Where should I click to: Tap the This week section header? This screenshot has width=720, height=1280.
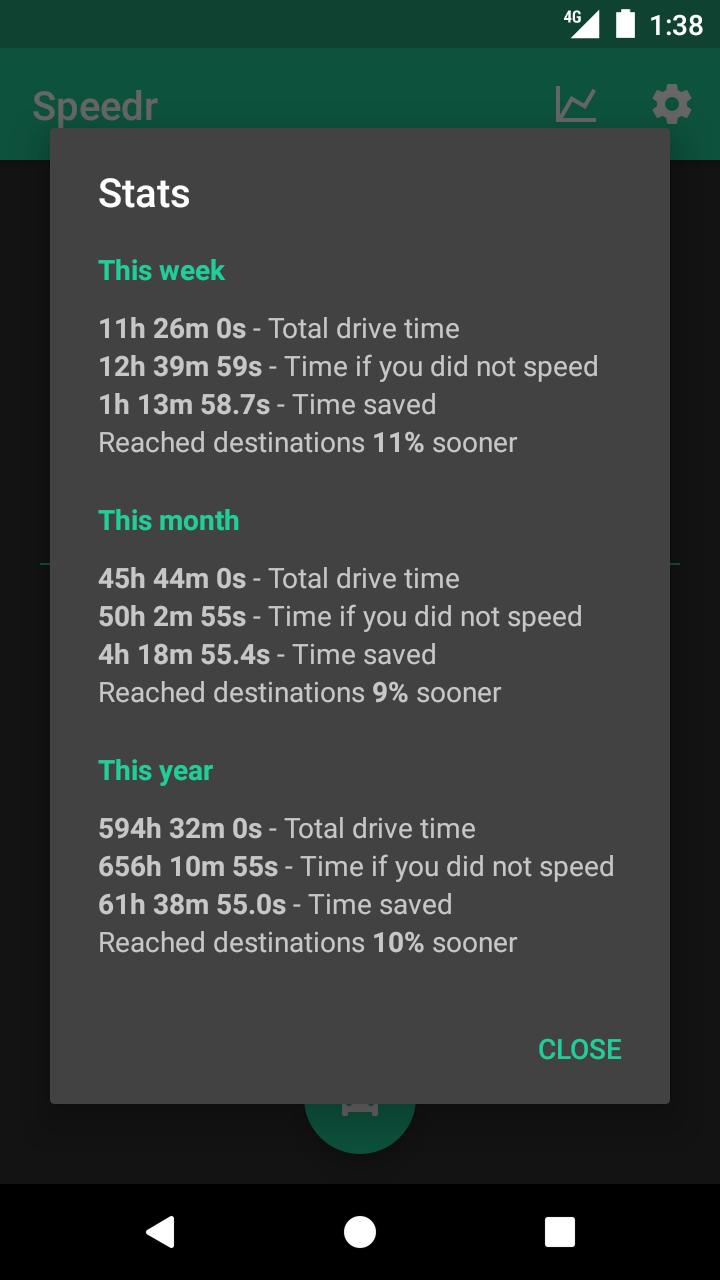161,270
